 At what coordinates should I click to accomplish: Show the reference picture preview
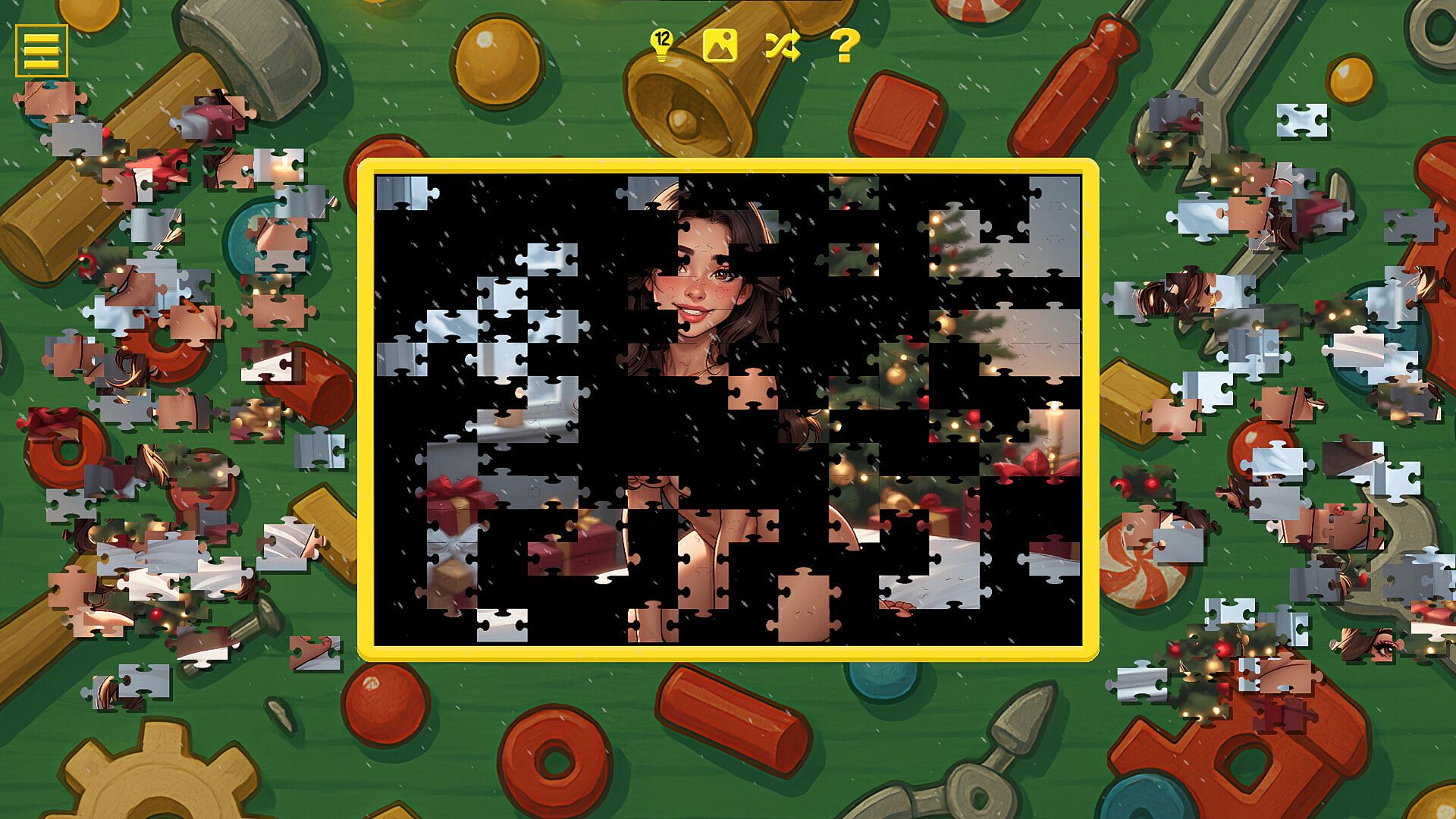(x=720, y=45)
